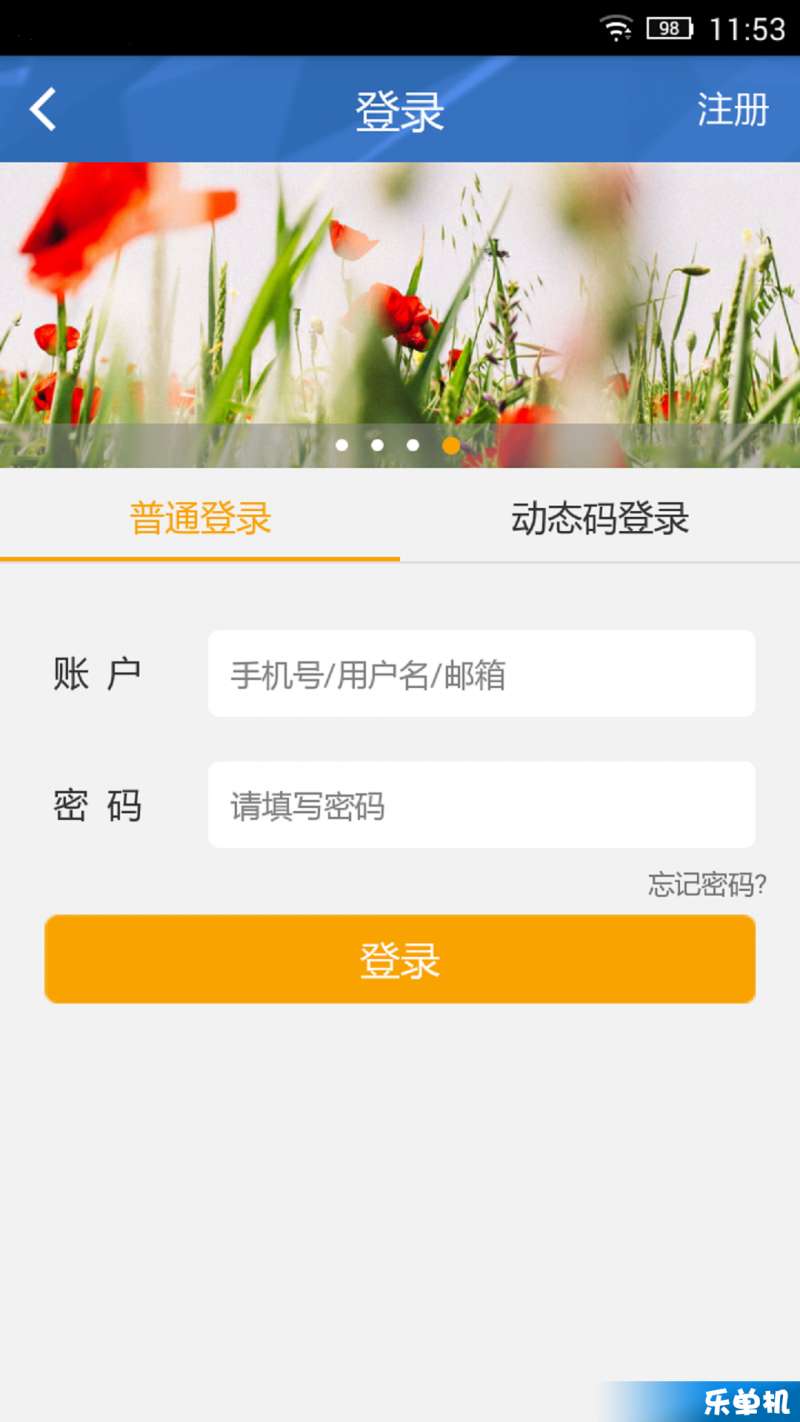Go back using the top-left arrow
This screenshot has height=1422, width=800.
(x=43, y=110)
